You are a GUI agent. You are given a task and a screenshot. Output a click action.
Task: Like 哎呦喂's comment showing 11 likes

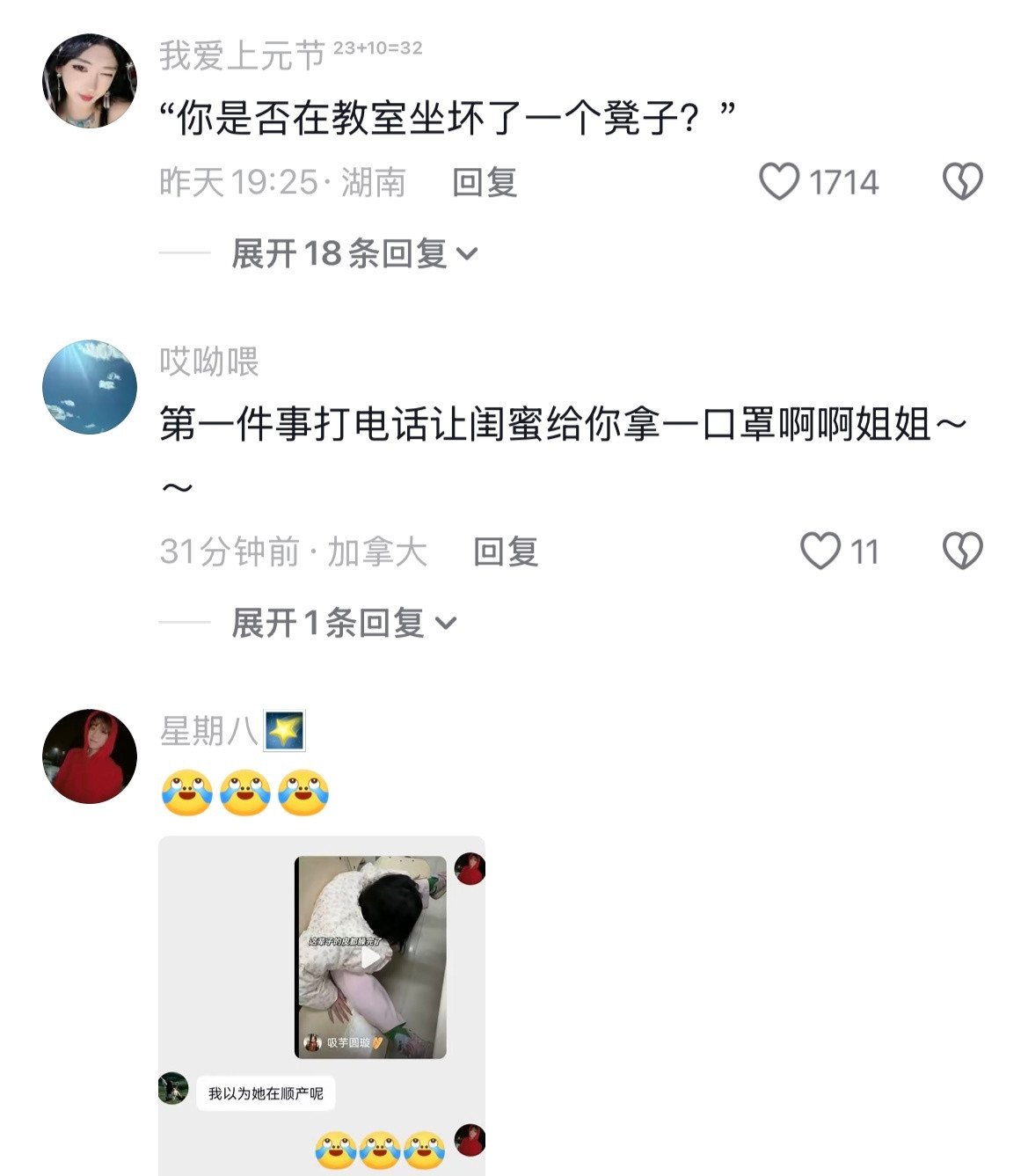tap(822, 550)
